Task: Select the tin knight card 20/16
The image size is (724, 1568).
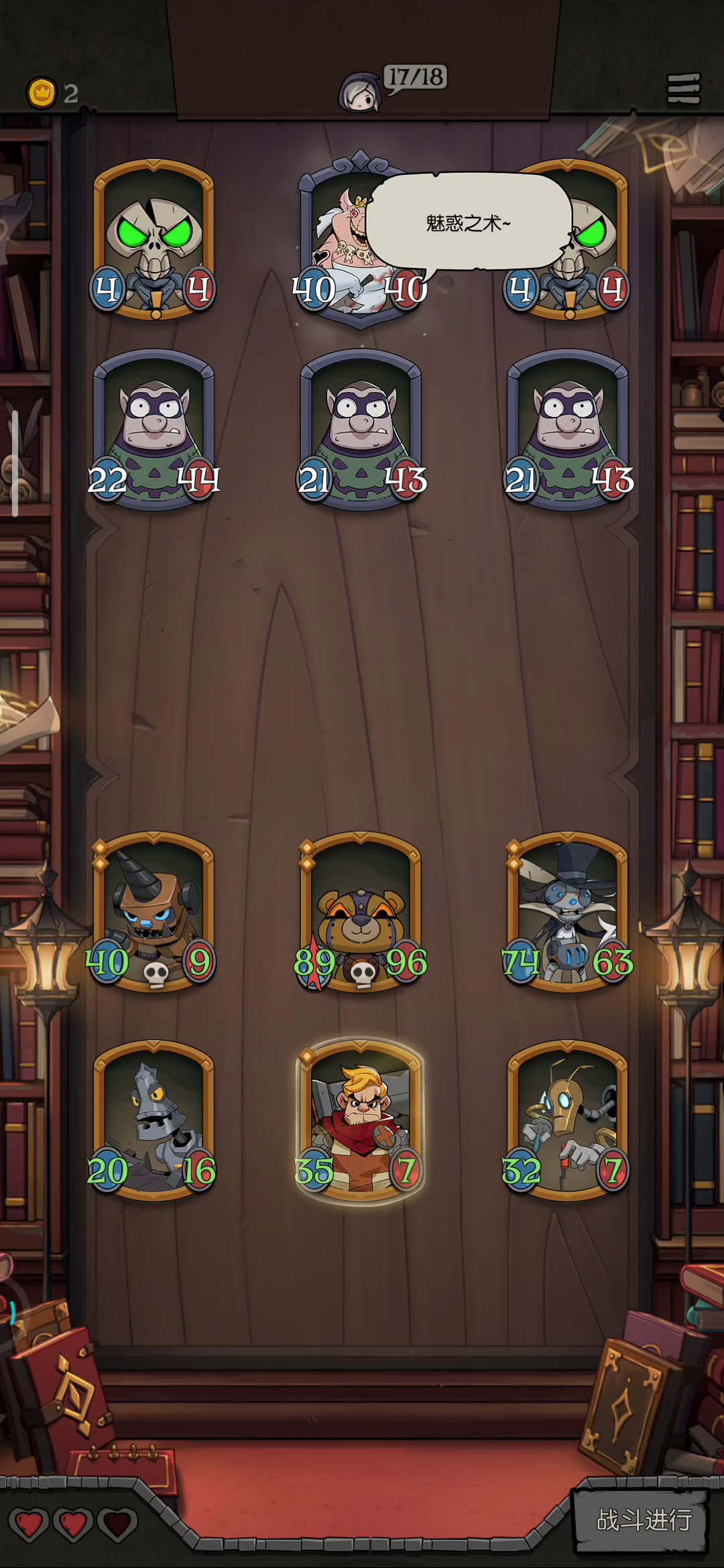Action: (154, 1120)
